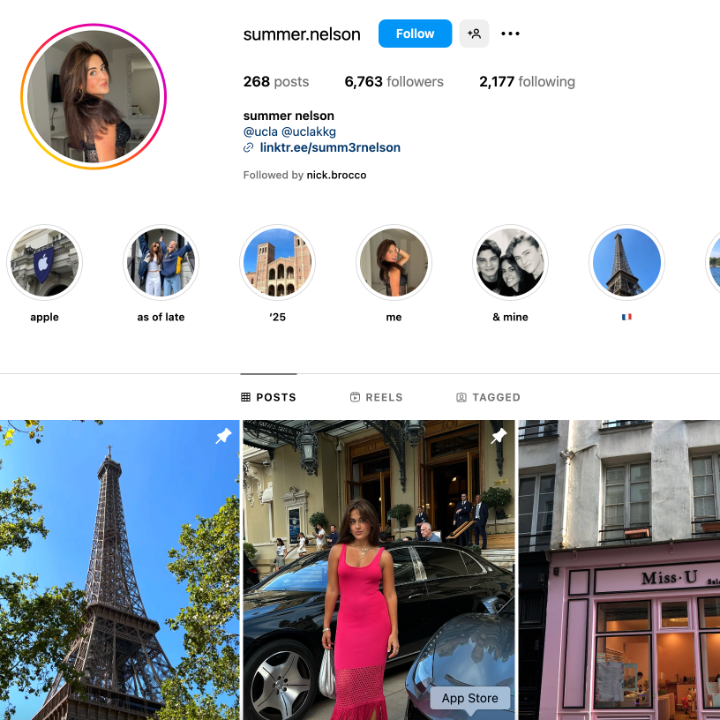
Task: Open the 'me' story highlight
Action: (x=394, y=263)
